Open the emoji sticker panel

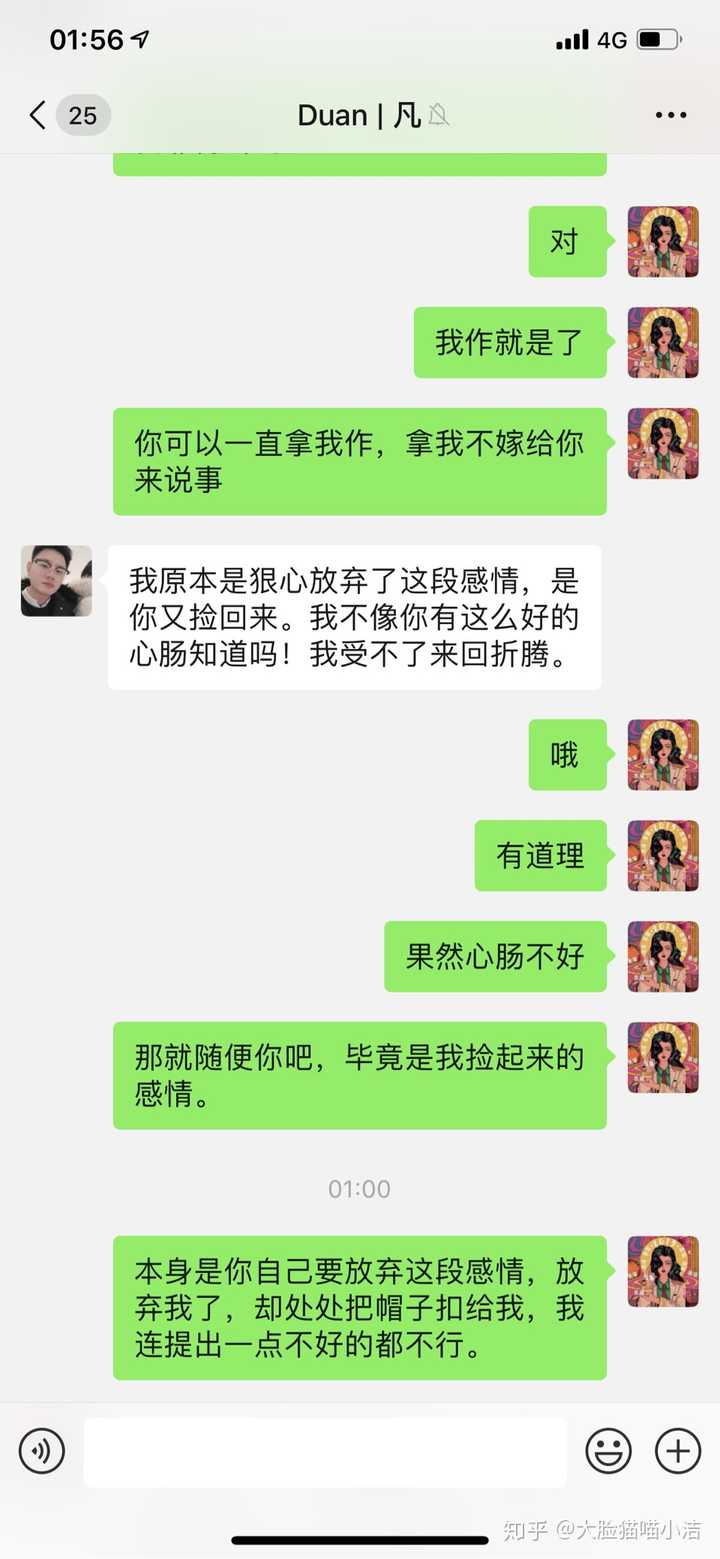click(608, 1450)
